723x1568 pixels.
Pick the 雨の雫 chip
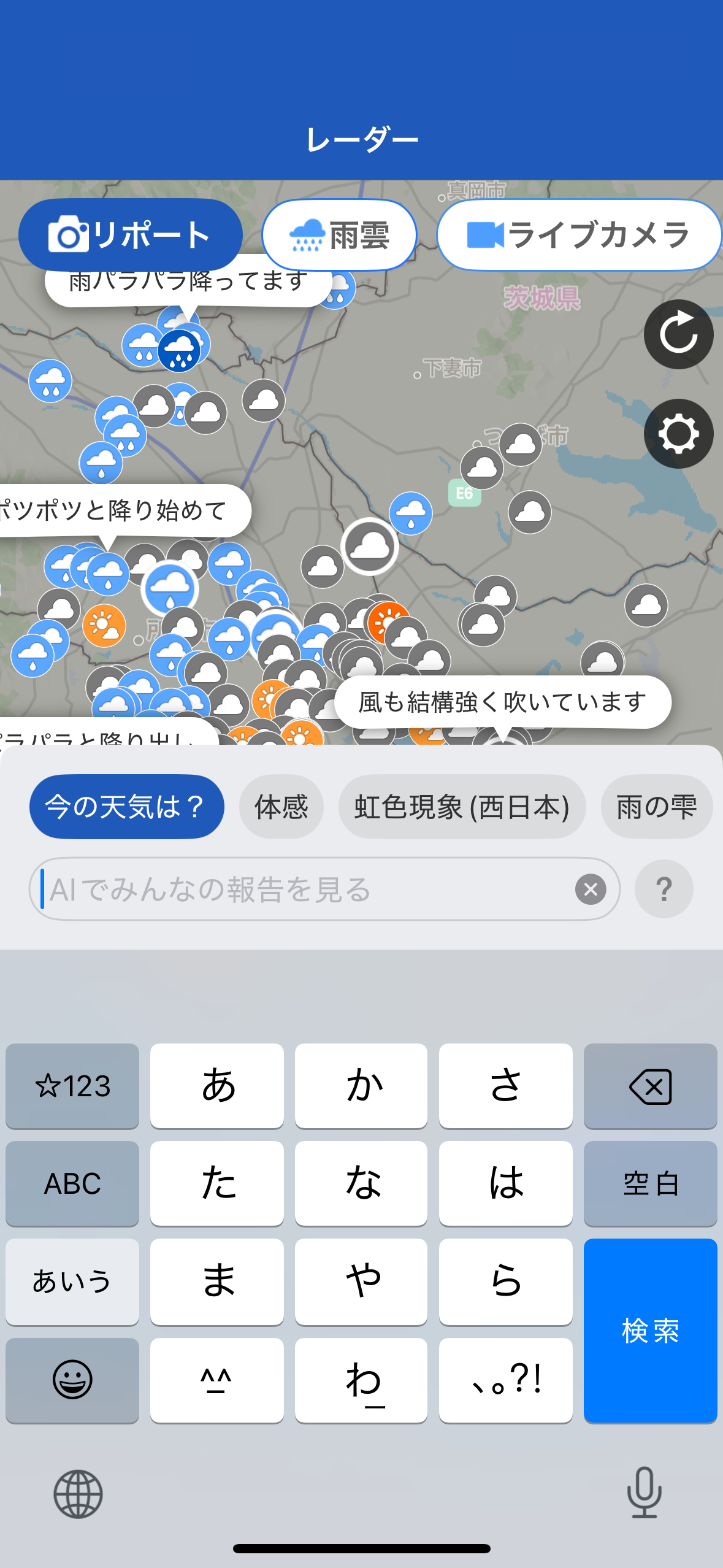coord(657,807)
